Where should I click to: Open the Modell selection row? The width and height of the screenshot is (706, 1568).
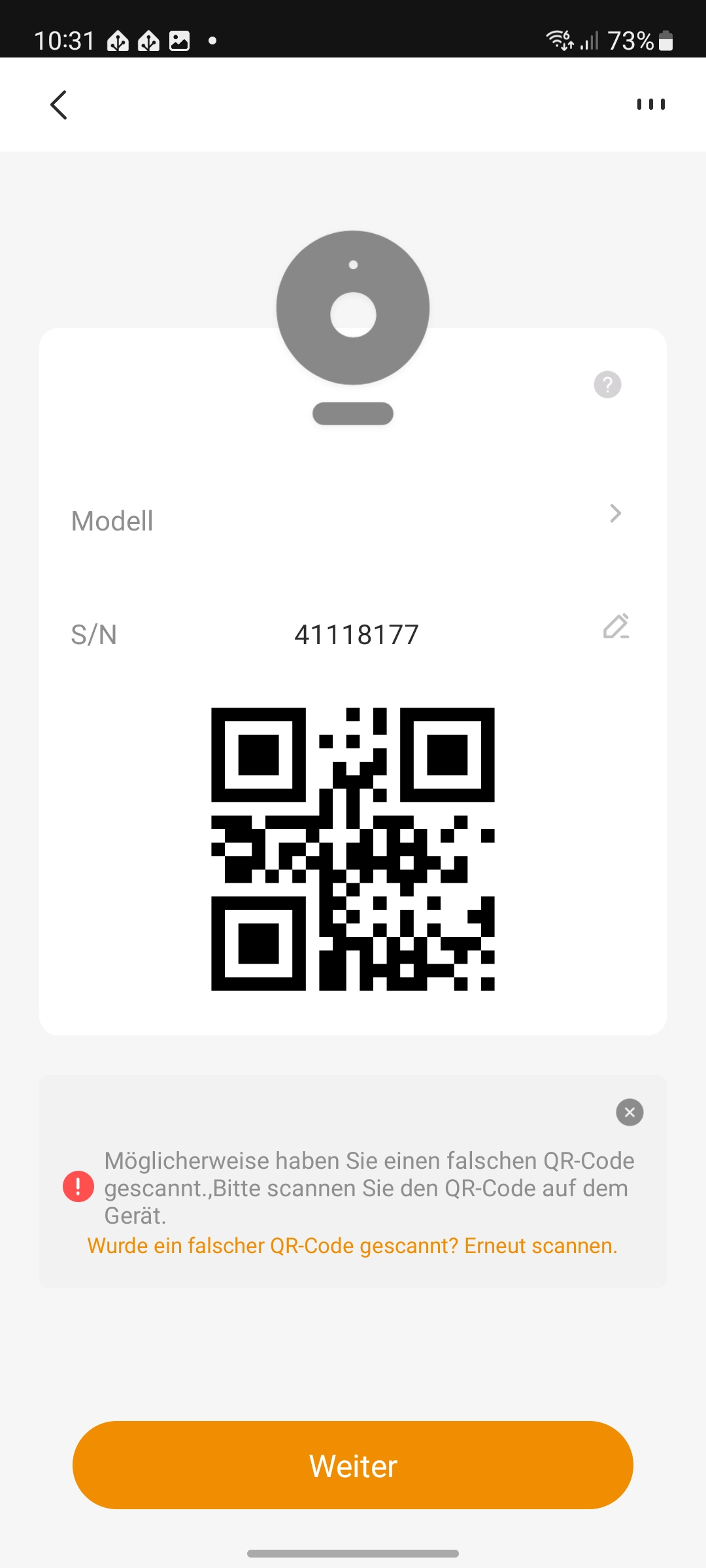point(353,521)
